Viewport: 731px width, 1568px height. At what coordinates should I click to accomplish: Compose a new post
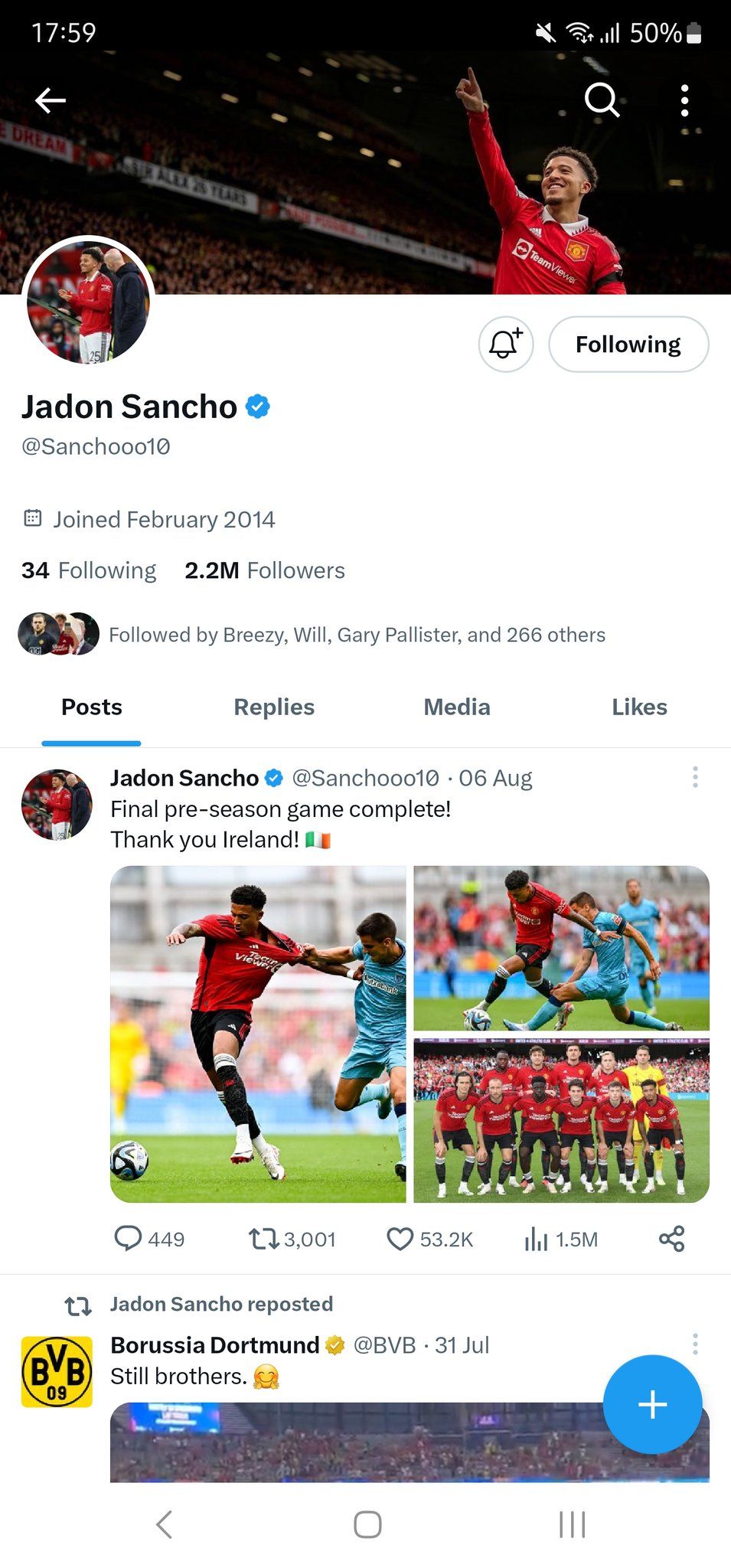point(652,1404)
